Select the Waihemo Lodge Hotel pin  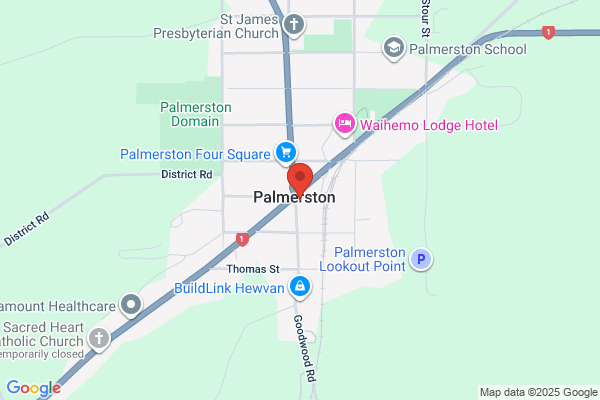[x=344, y=124]
